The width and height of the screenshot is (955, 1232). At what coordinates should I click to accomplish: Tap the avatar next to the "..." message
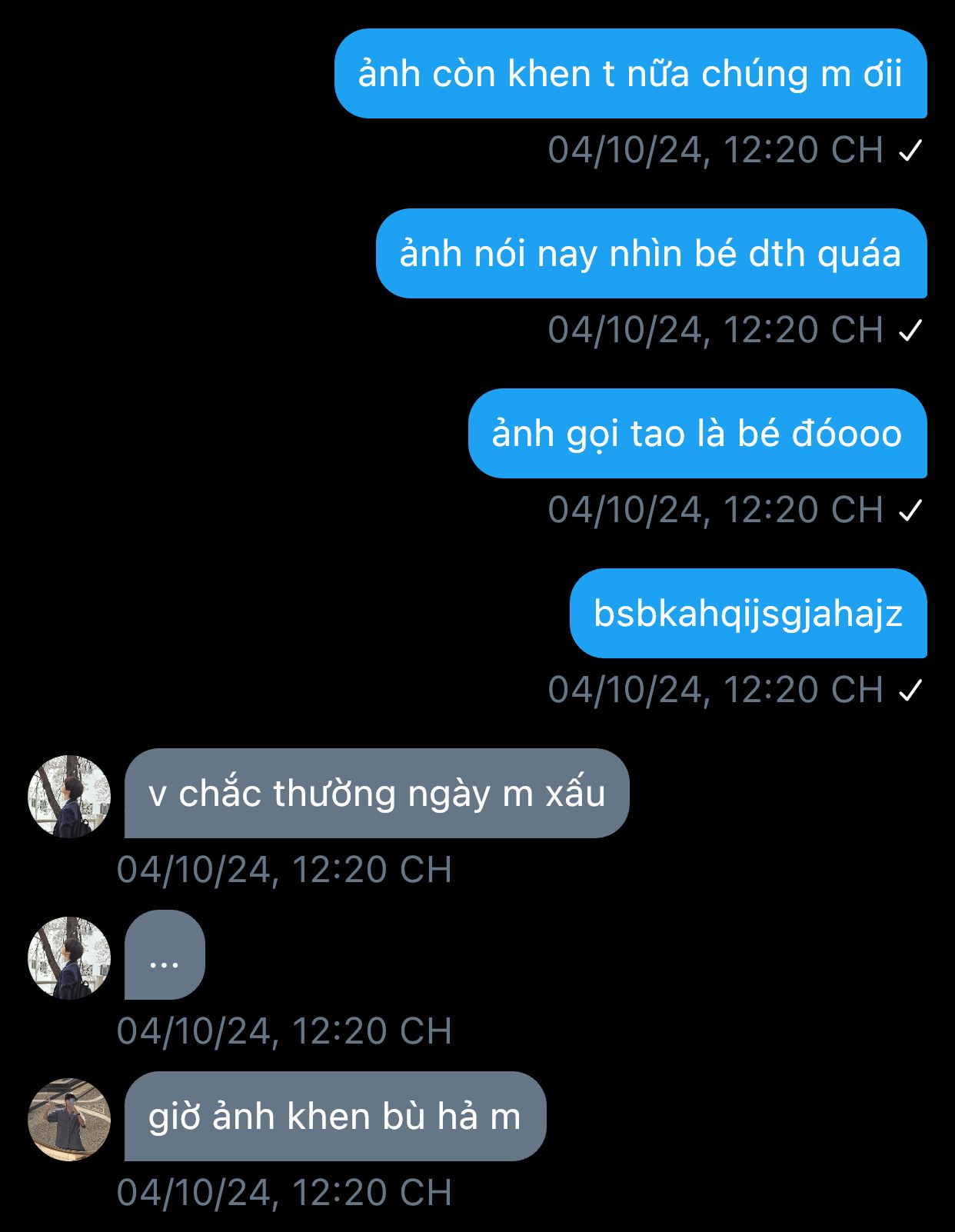click(x=69, y=957)
